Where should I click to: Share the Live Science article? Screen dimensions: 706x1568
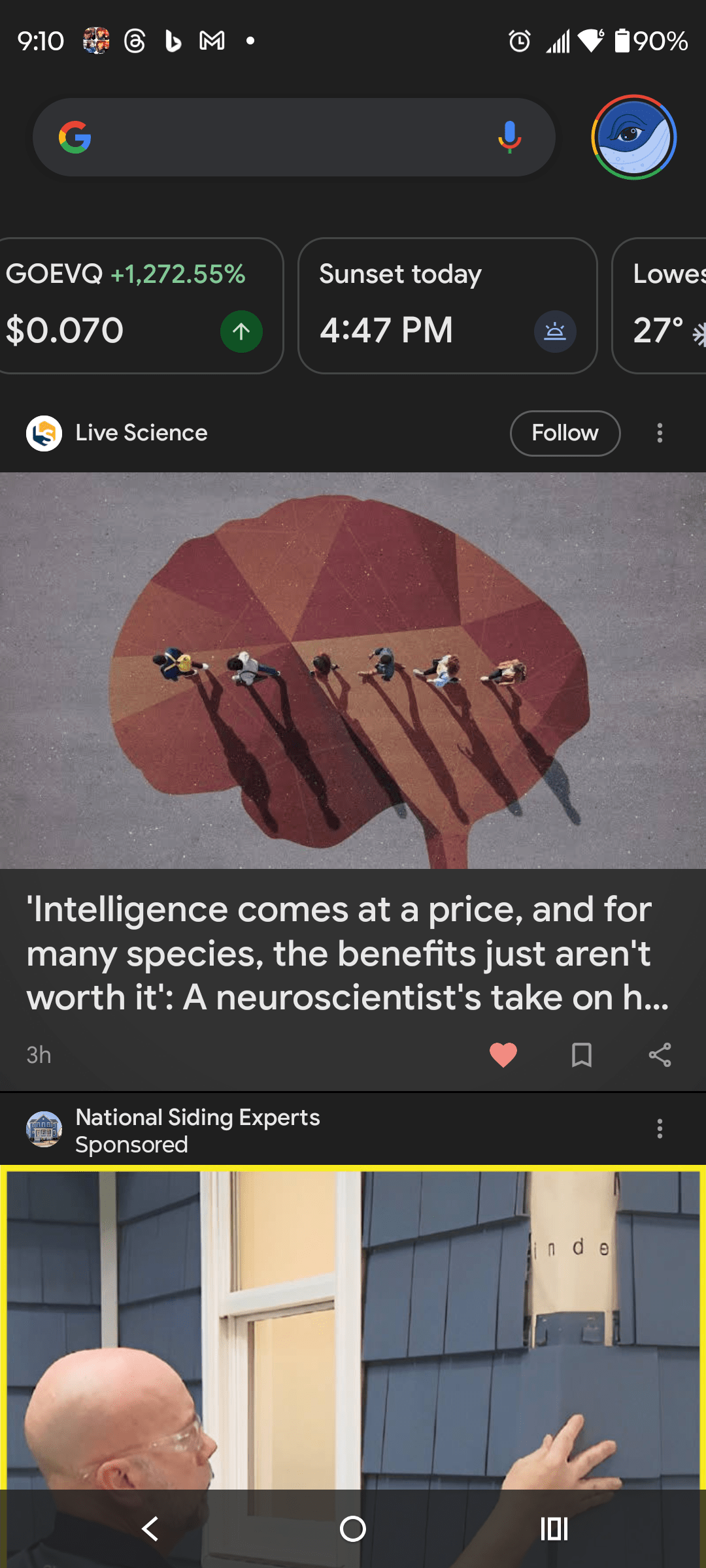[660, 1054]
